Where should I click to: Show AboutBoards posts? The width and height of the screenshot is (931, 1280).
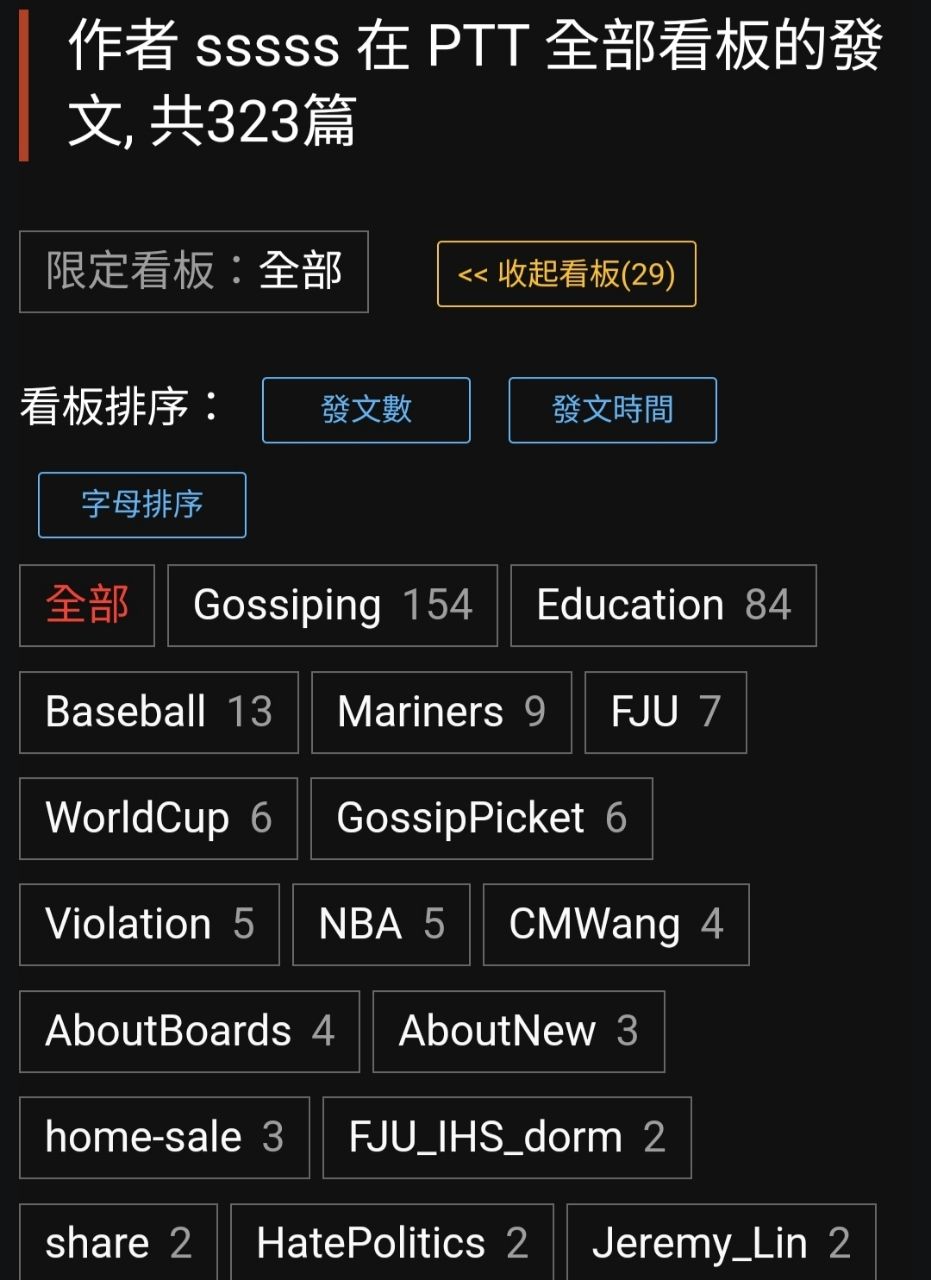[189, 1031]
